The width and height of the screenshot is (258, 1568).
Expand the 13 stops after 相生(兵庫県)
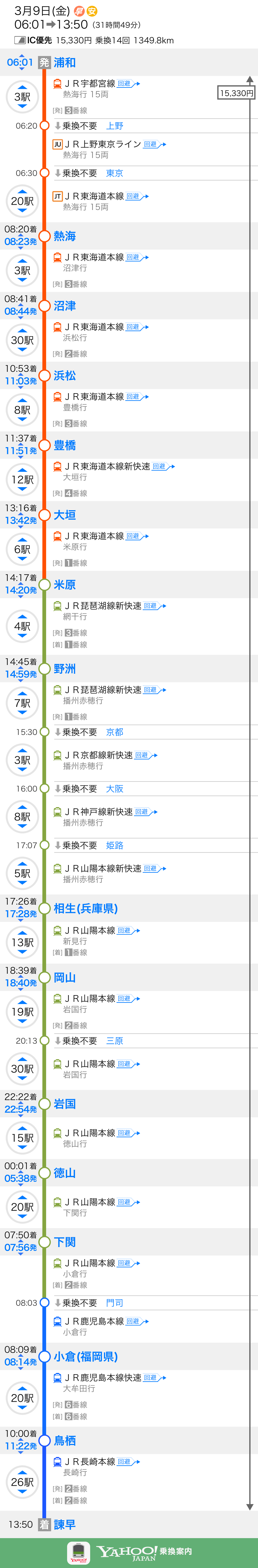point(23,942)
